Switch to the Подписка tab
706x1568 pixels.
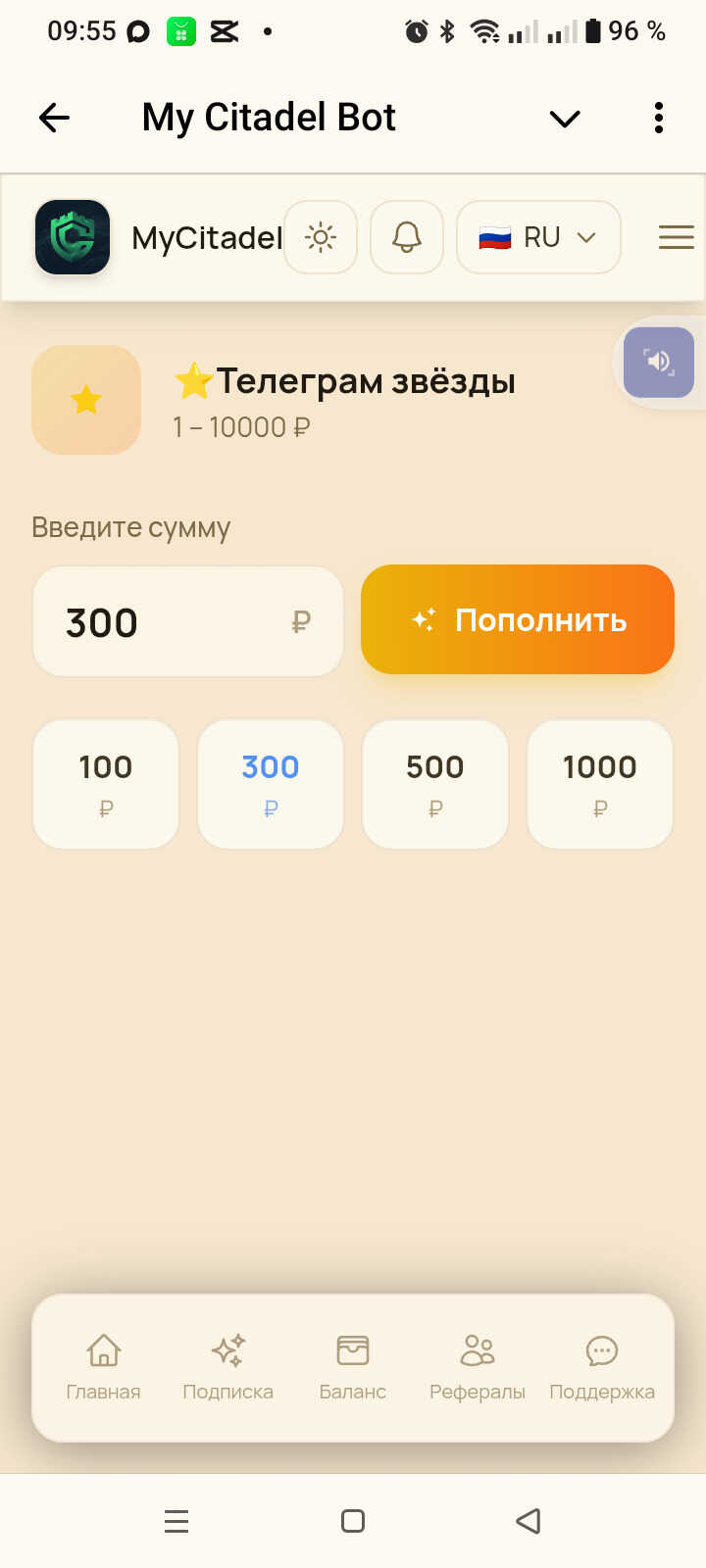(x=227, y=1367)
